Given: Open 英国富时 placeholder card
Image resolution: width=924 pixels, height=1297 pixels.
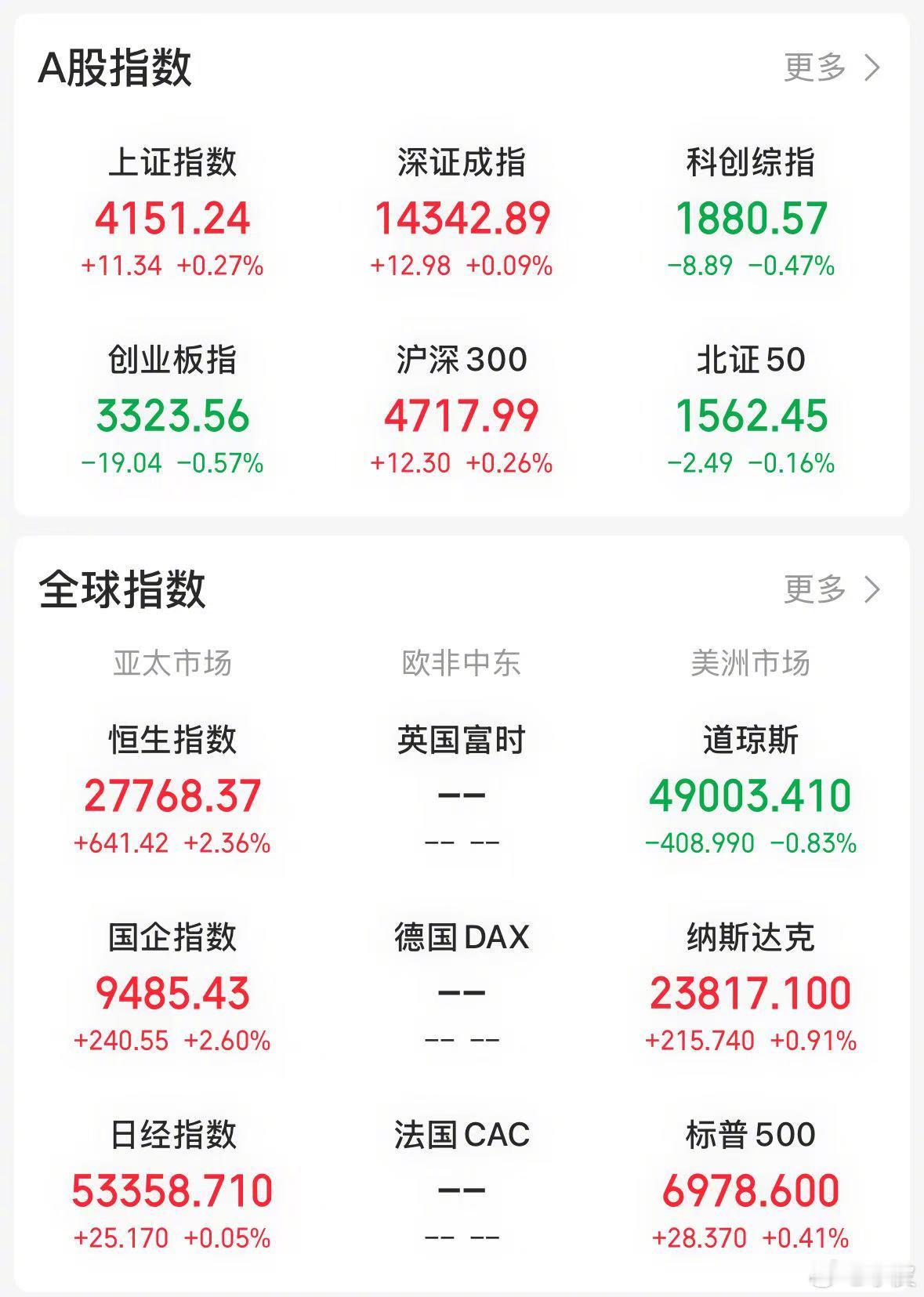Looking at the screenshot, I should point(462,792).
